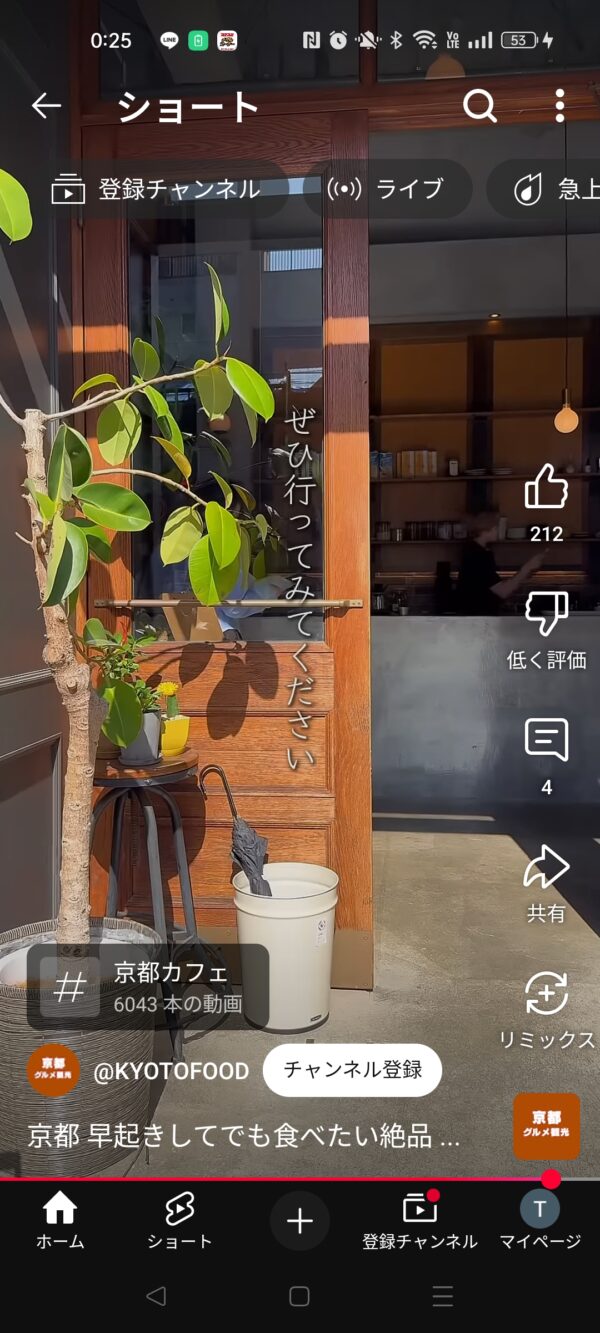Go back using the top arrow
The width and height of the screenshot is (600, 1333).
pyautogui.click(x=46, y=106)
